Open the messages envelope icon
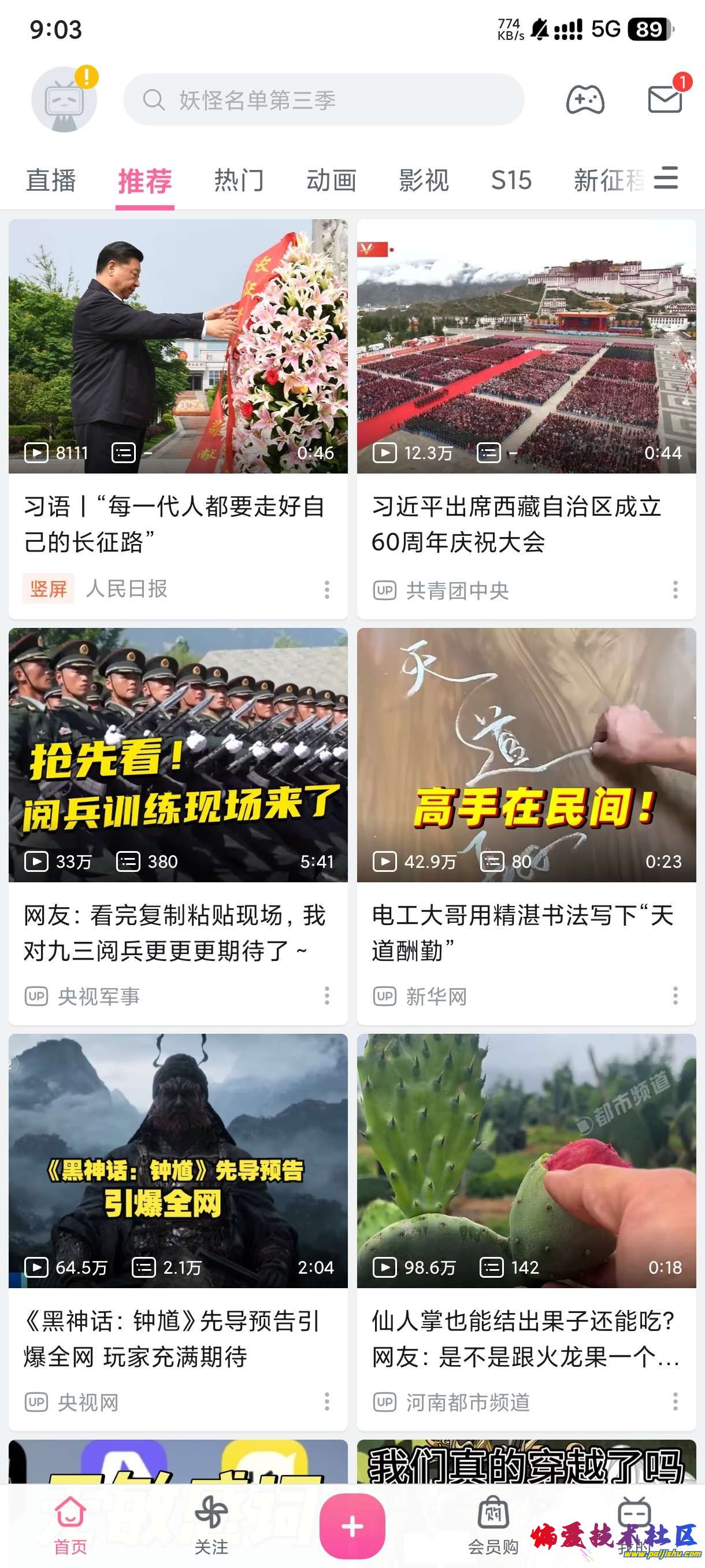The image size is (705, 1568). (x=665, y=99)
